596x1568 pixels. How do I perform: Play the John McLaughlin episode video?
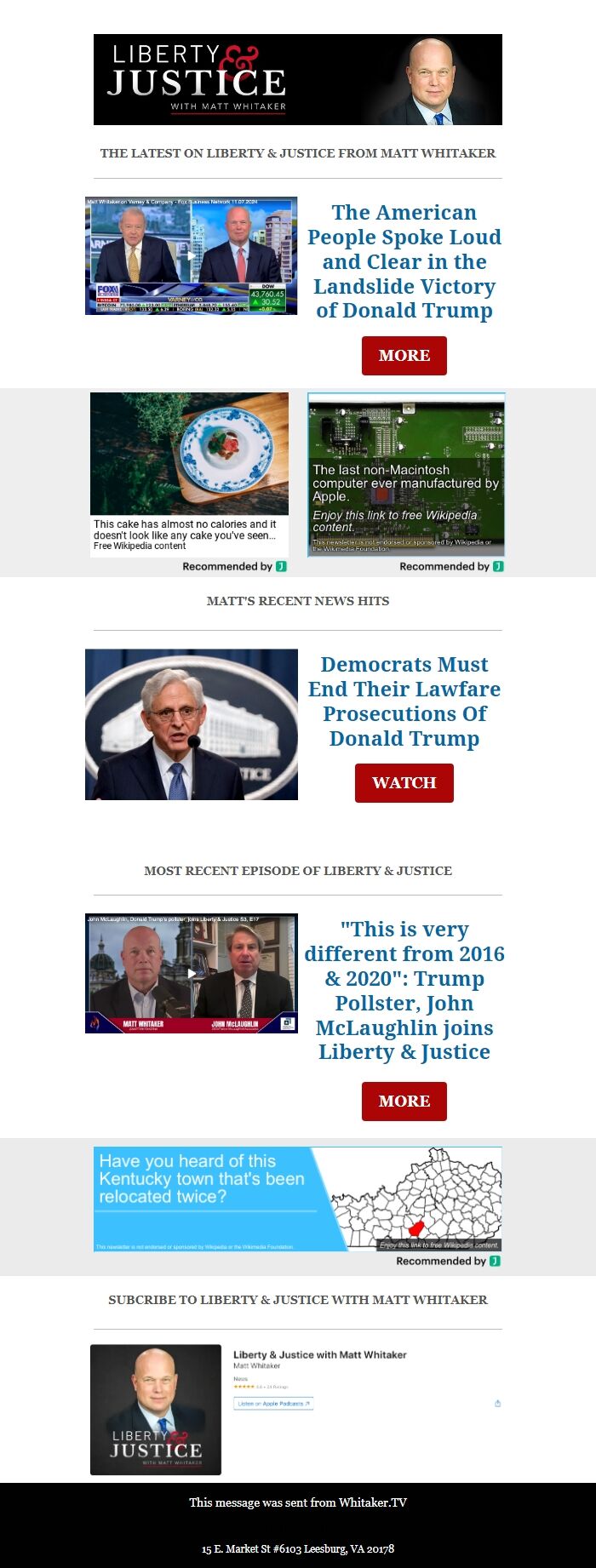[191, 973]
